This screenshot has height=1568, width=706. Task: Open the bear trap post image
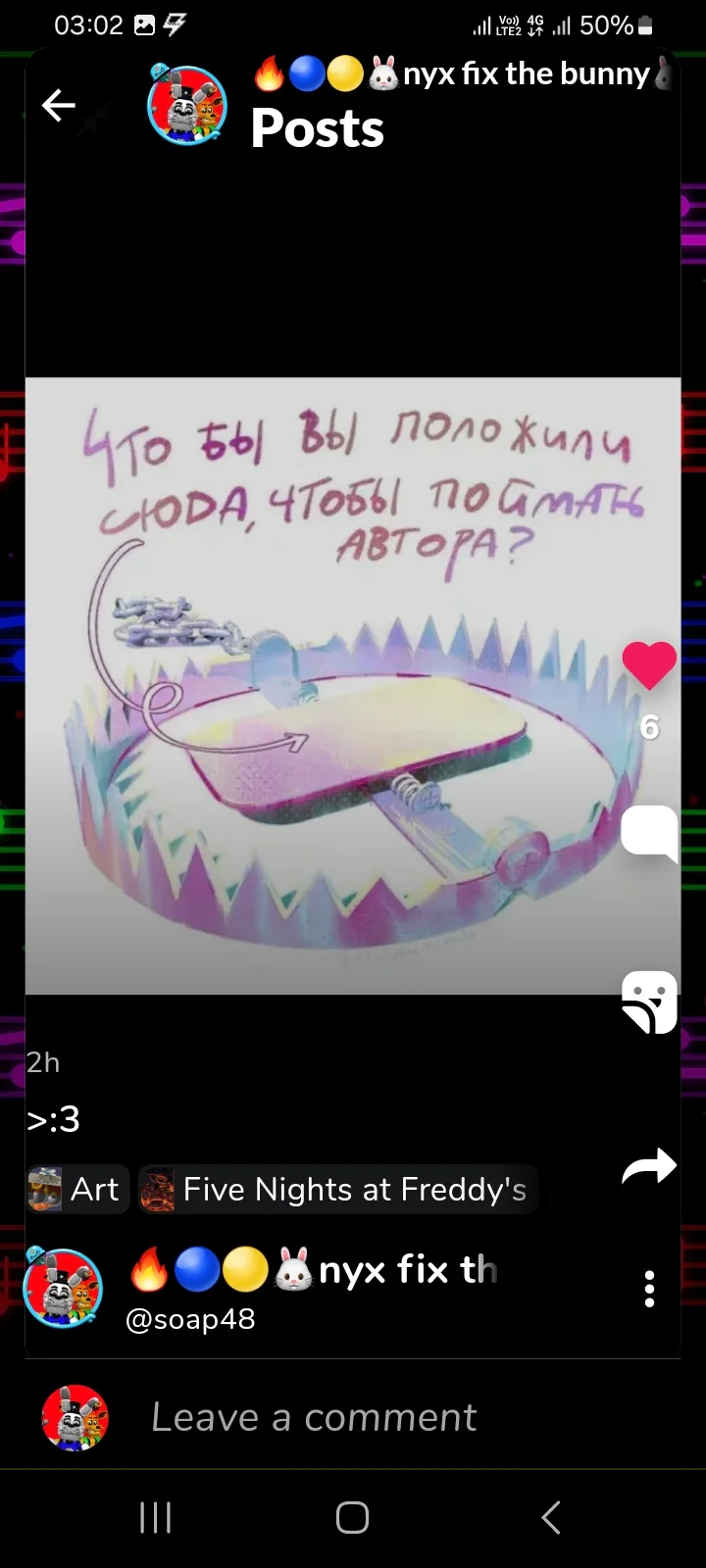pyautogui.click(x=353, y=686)
